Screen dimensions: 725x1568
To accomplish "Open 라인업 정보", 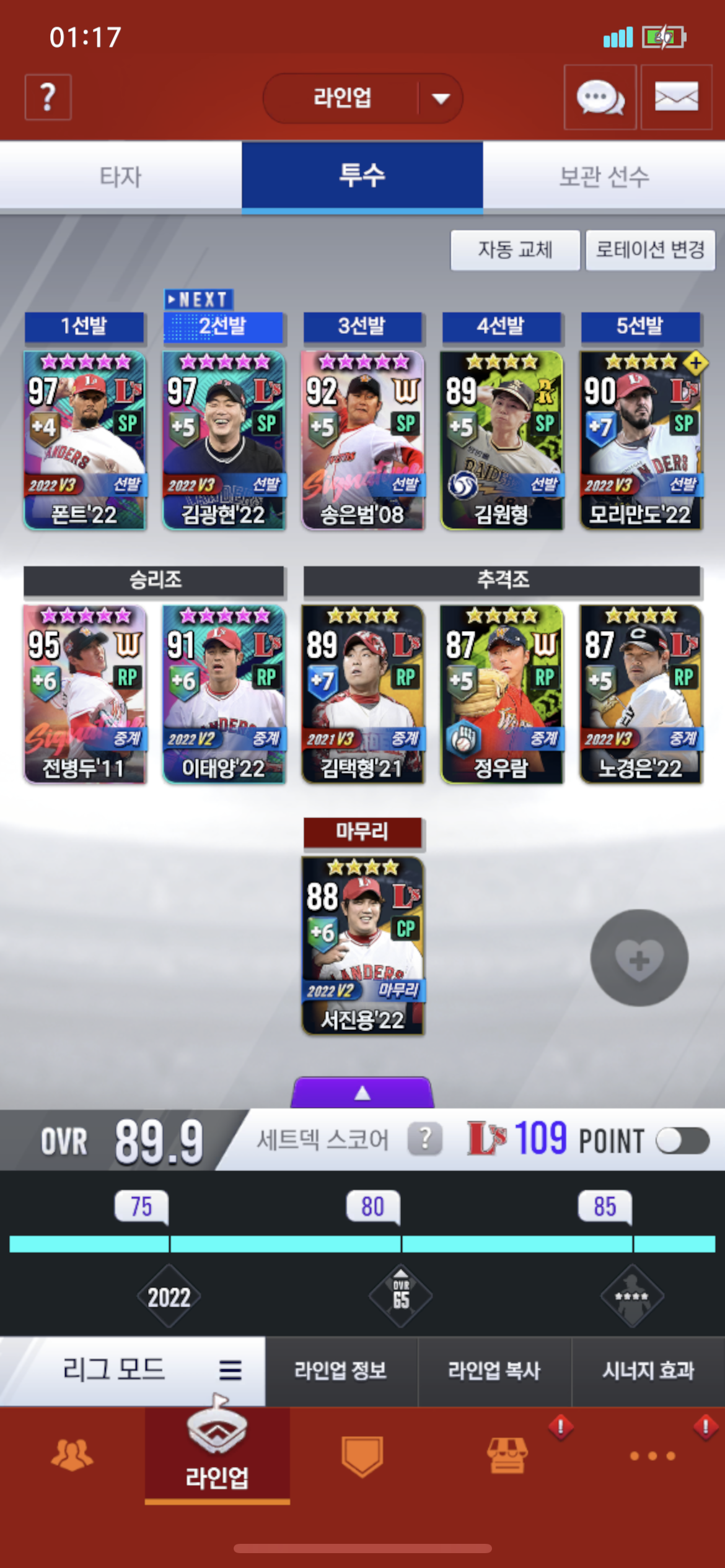I will [341, 1370].
